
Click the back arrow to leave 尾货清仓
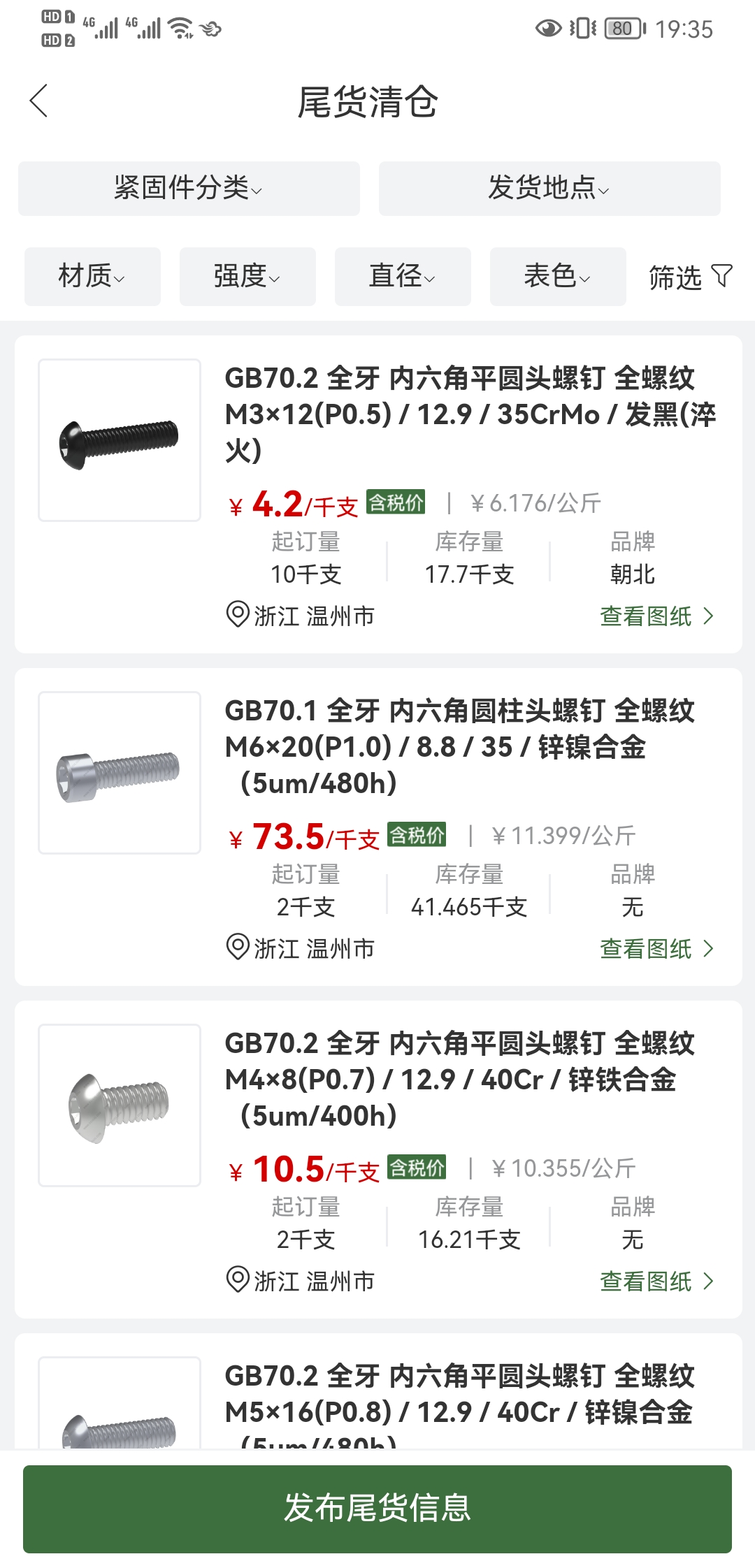pyautogui.click(x=39, y=101)
